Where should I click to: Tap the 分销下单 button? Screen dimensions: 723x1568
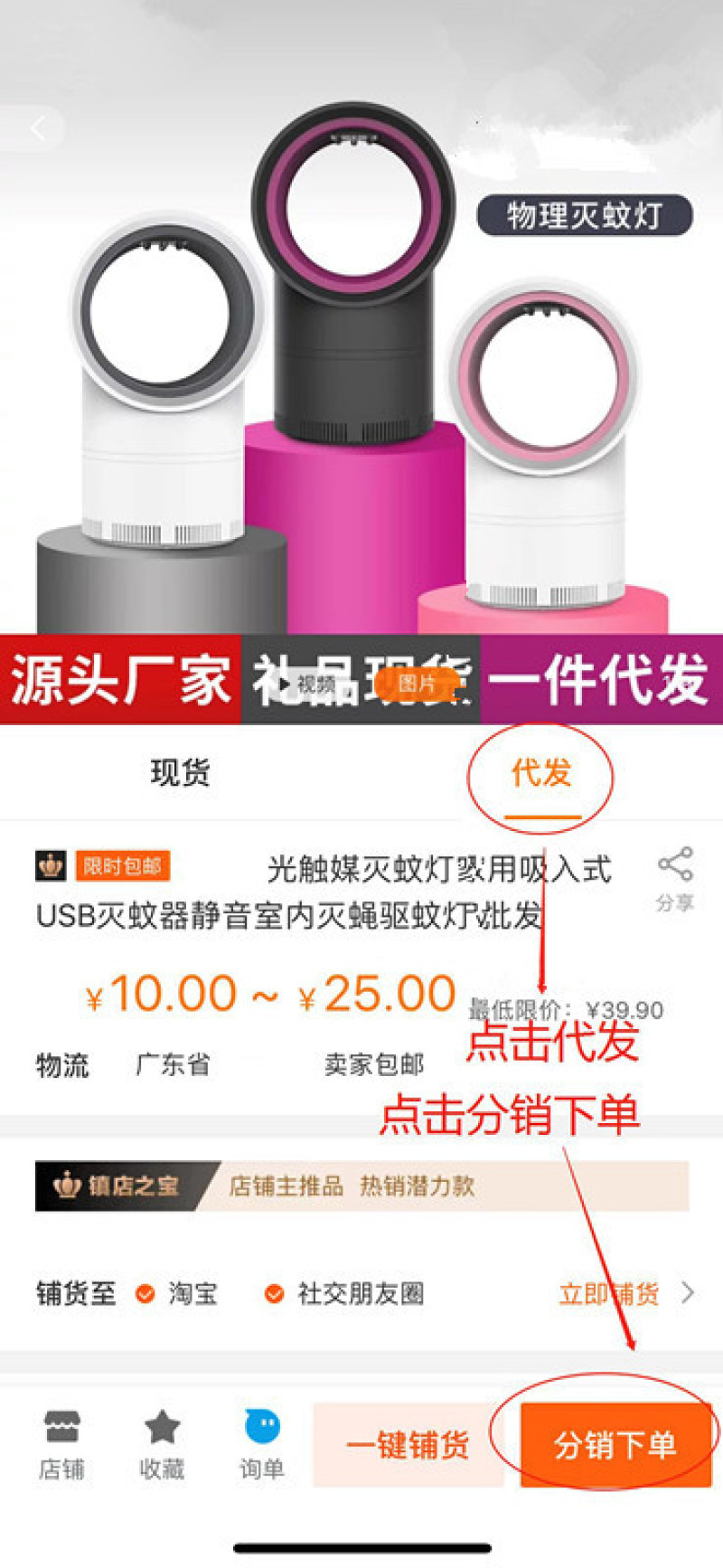[x=615, y=1444]
